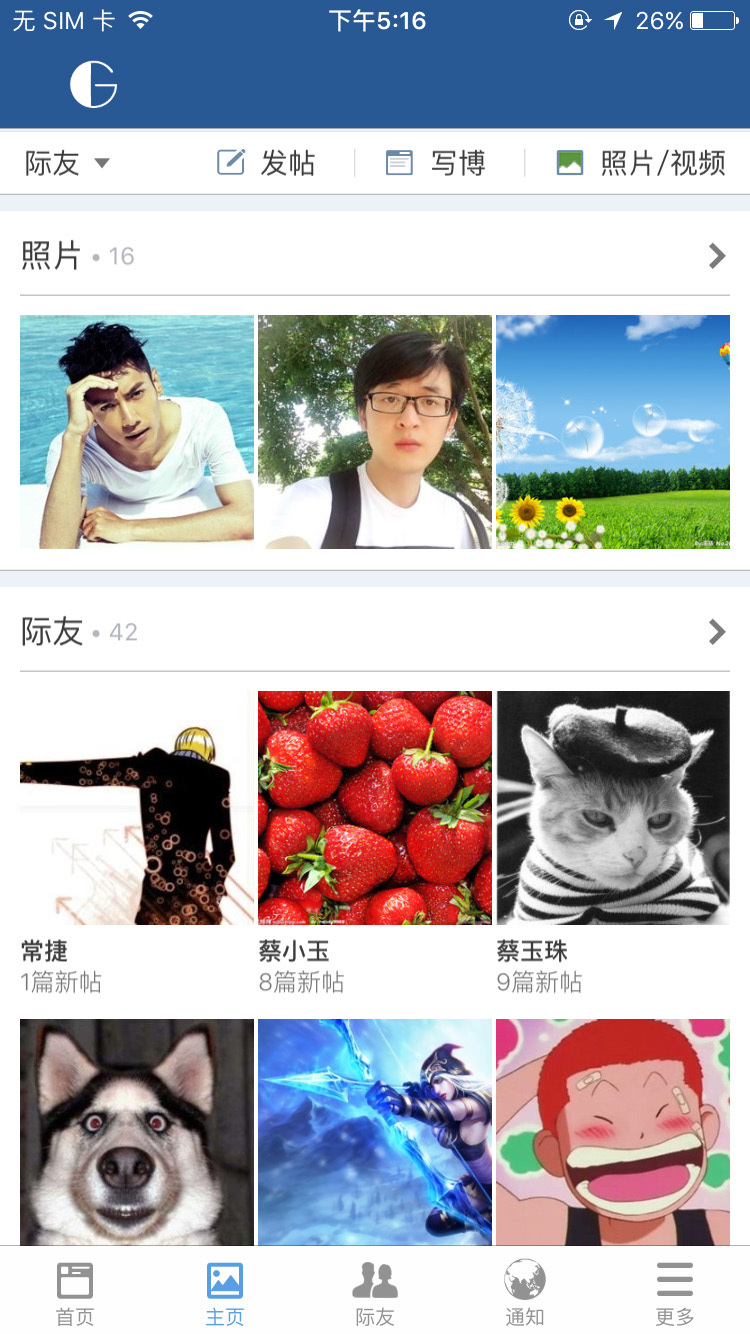Upload via 照片/视频 button

[x=640, y=163]
